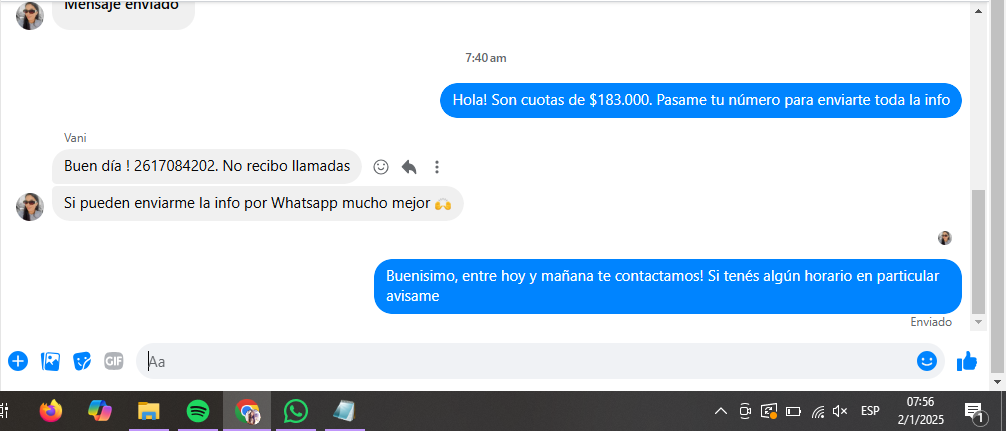Screen dimensions: 1006x431
Task: Send a thumbs-up like
Action: (x=967, y=361)
